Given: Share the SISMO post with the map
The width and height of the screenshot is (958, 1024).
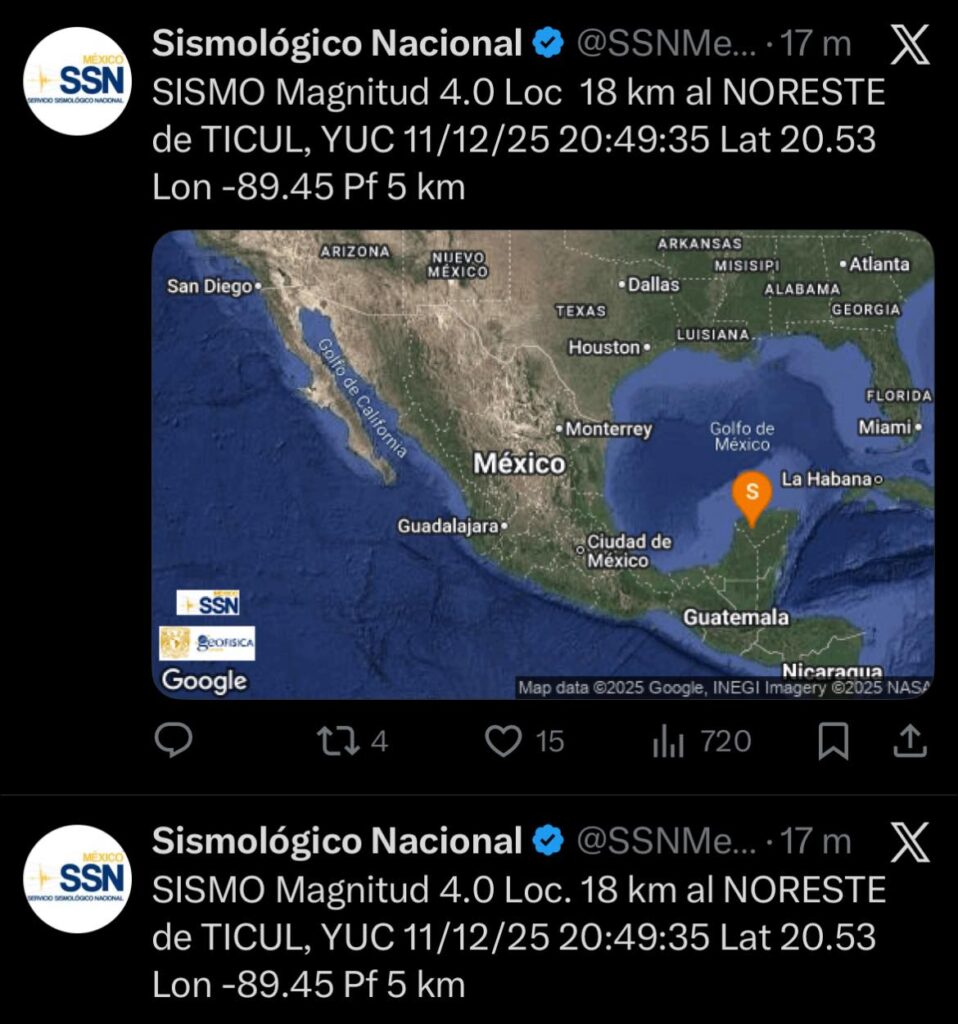Looking at the screenshot, I should point(907,741).
